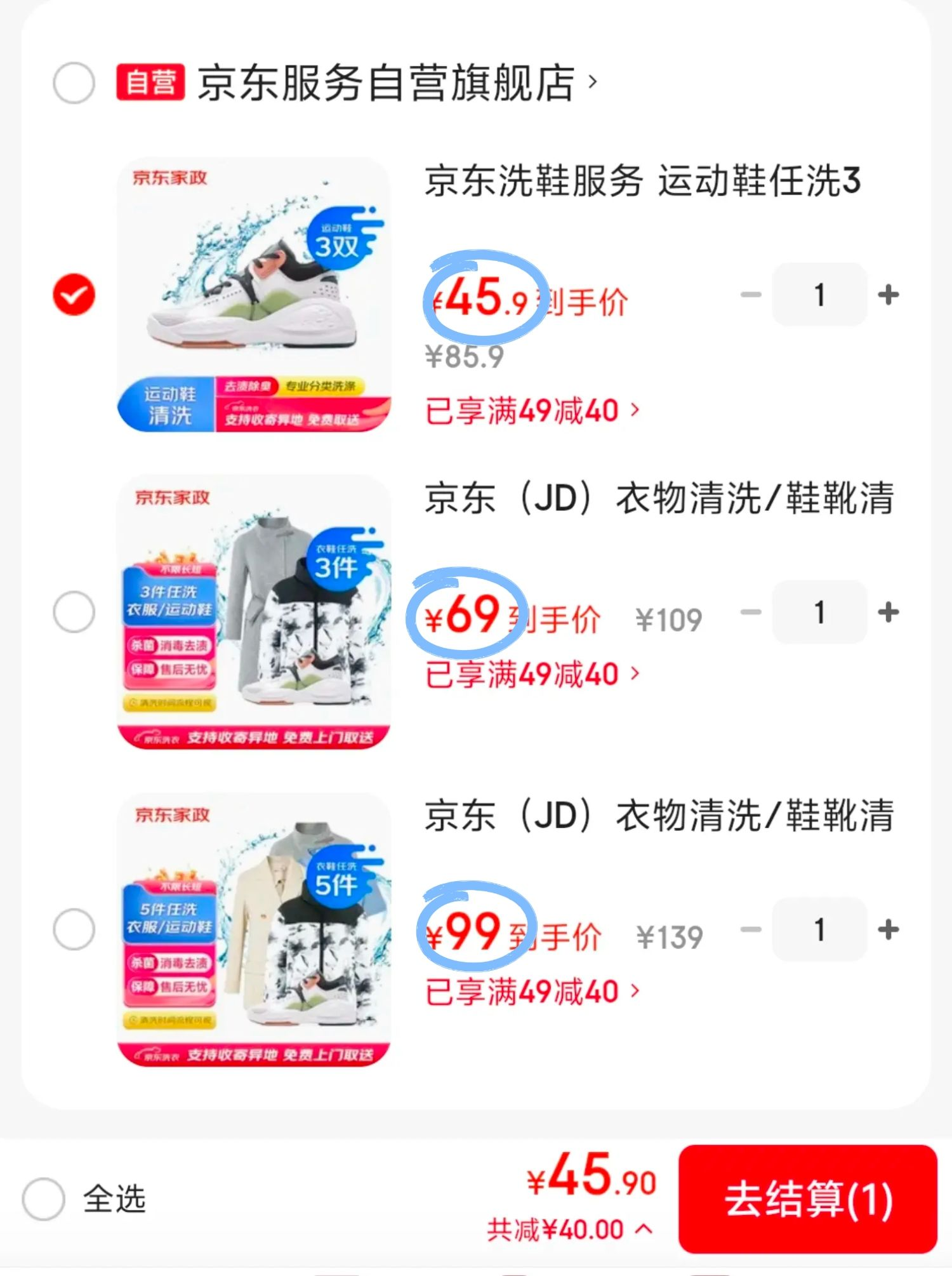Proceed to checkout with 去结算(1)

tap(808, 1199)
